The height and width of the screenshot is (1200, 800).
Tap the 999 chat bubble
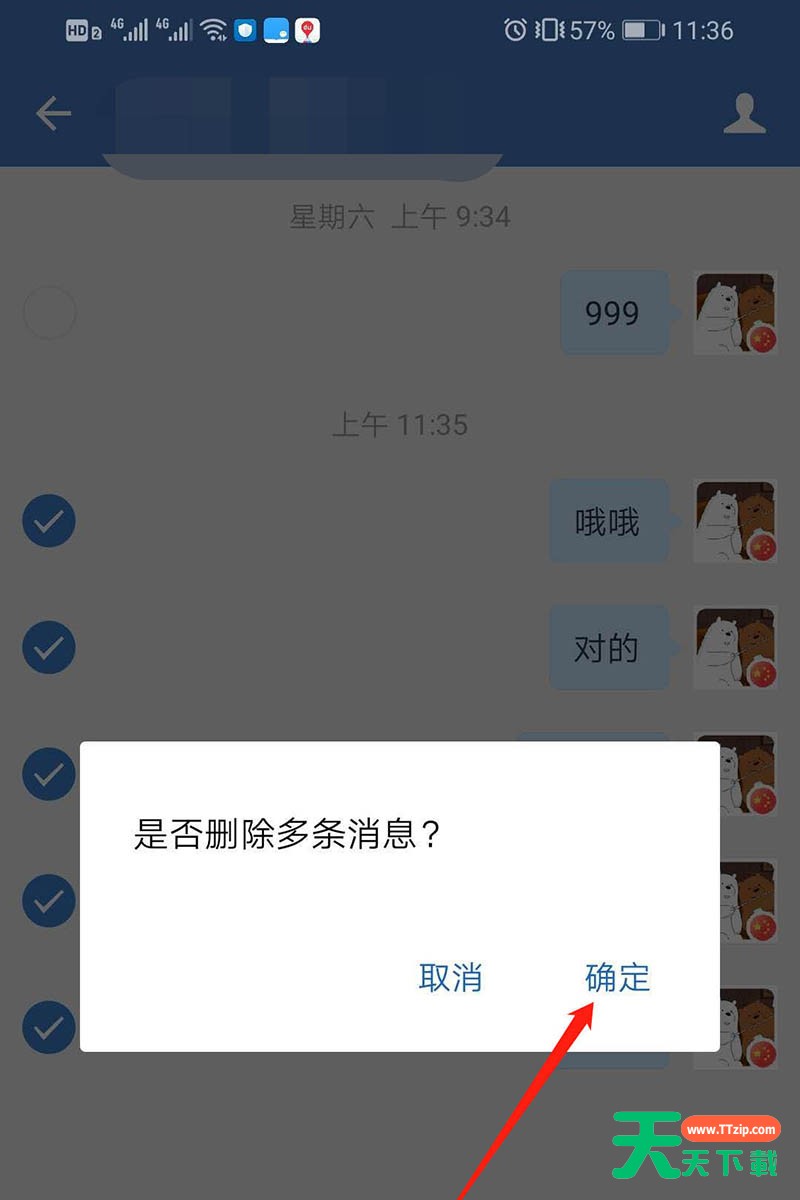(x=614, y=313)
